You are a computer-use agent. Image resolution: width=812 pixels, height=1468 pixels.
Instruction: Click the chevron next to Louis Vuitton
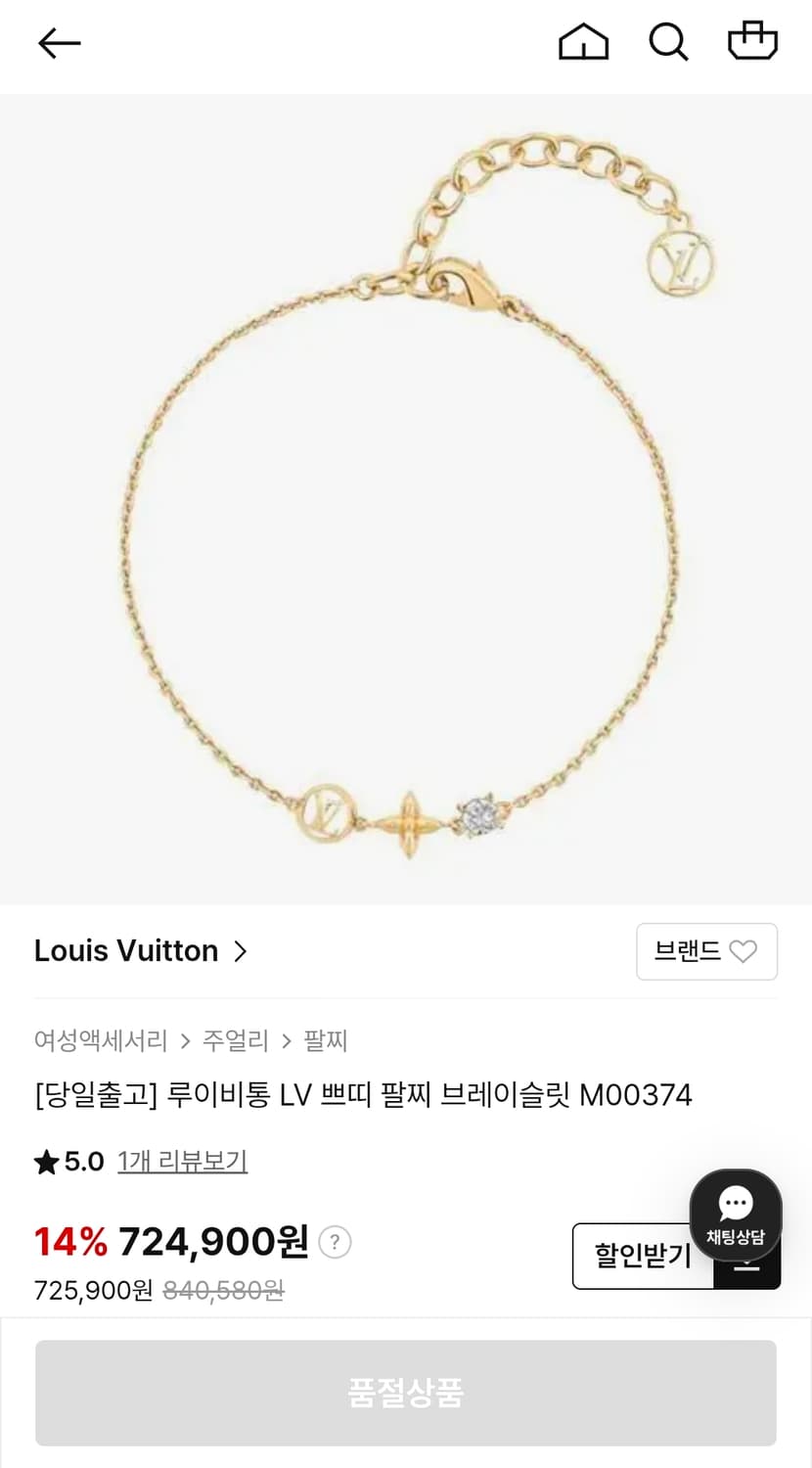click(241, 951)
